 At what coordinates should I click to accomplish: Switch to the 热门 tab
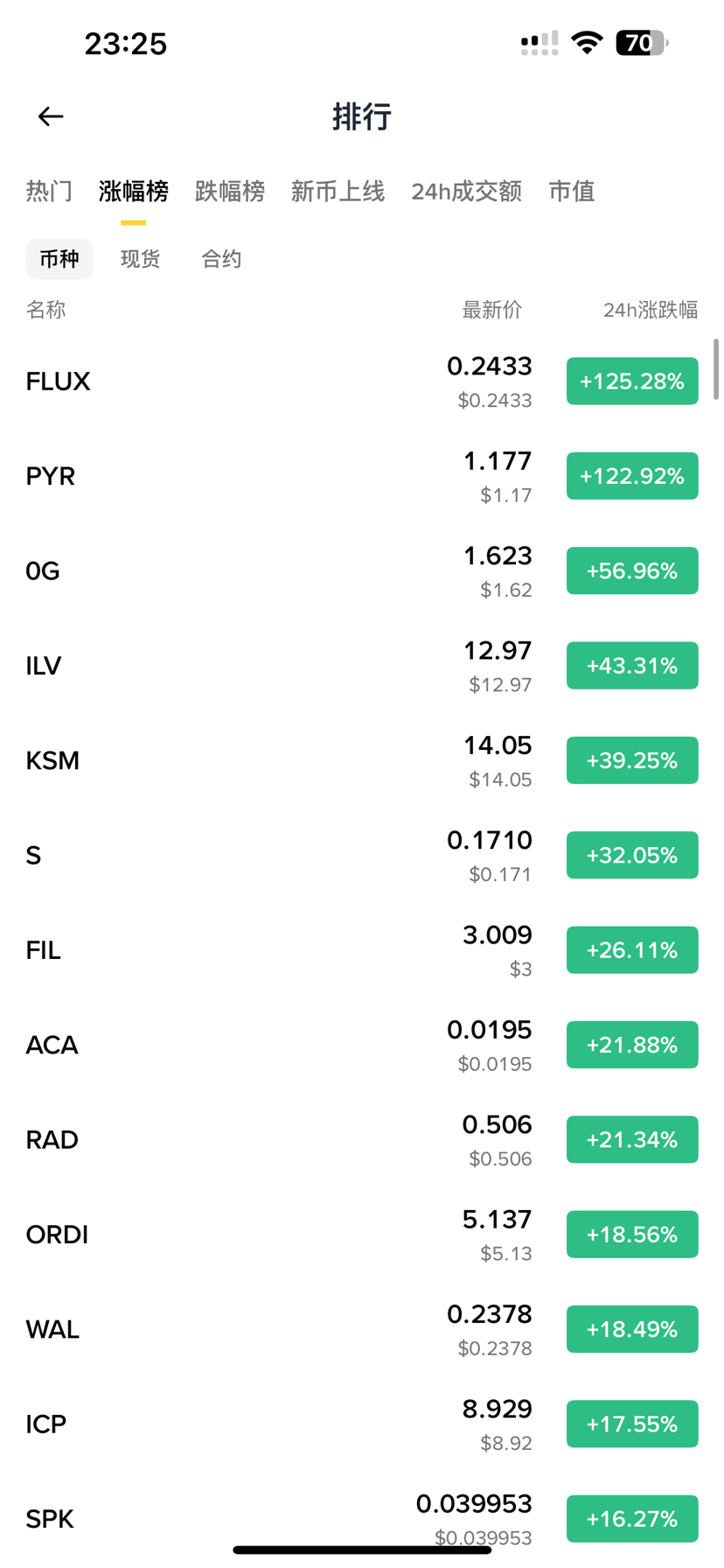[49, 191]
